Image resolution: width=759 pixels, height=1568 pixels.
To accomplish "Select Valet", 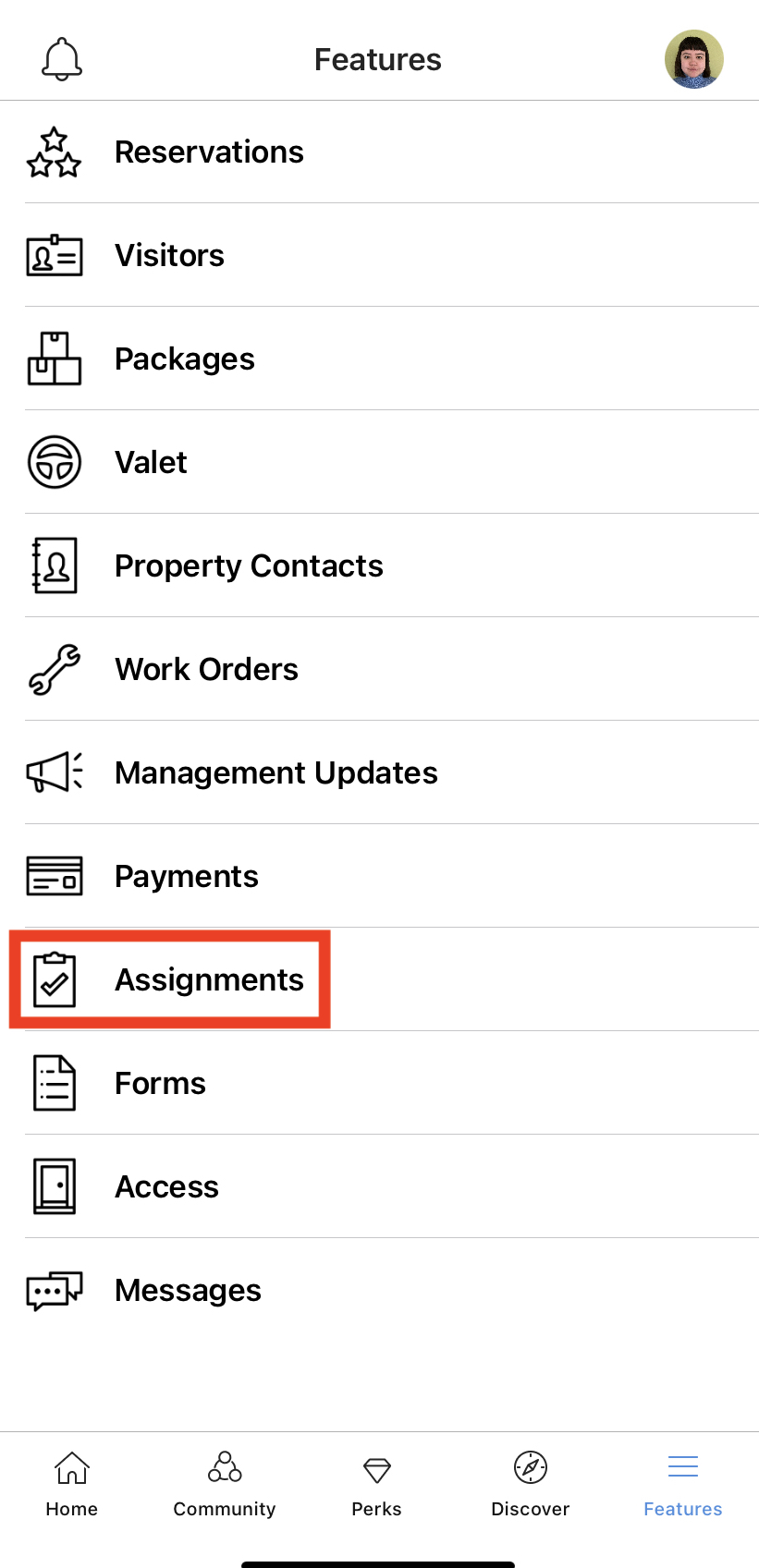I will click(151, 463).
